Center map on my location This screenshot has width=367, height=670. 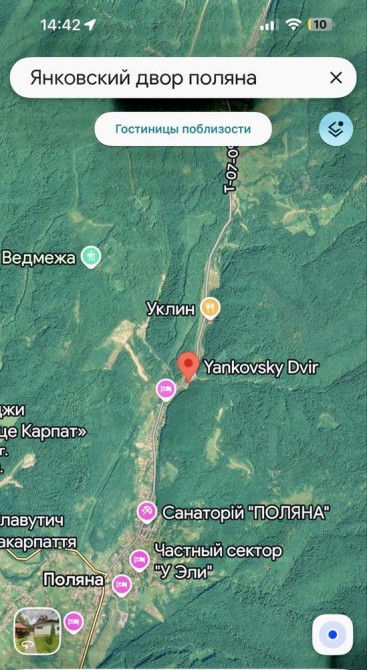[332, 635]
